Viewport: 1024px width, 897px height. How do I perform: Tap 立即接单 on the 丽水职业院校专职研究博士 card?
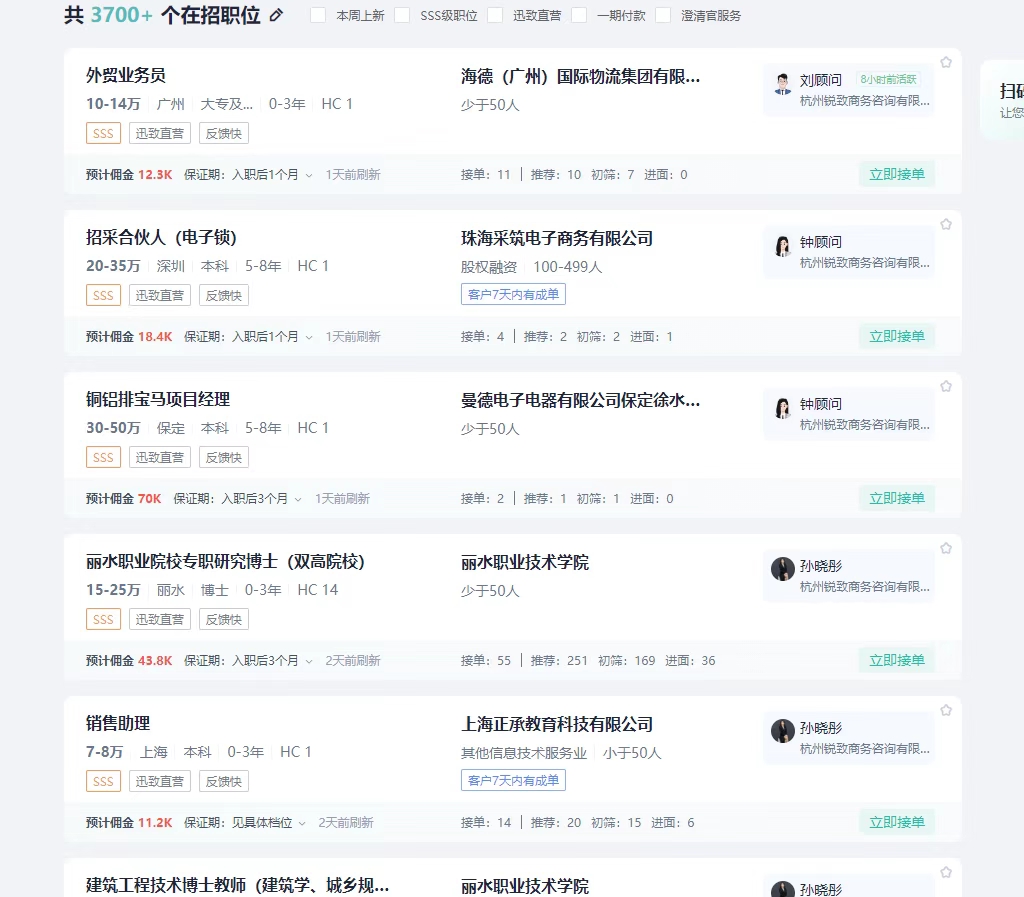tap(896, 660)
